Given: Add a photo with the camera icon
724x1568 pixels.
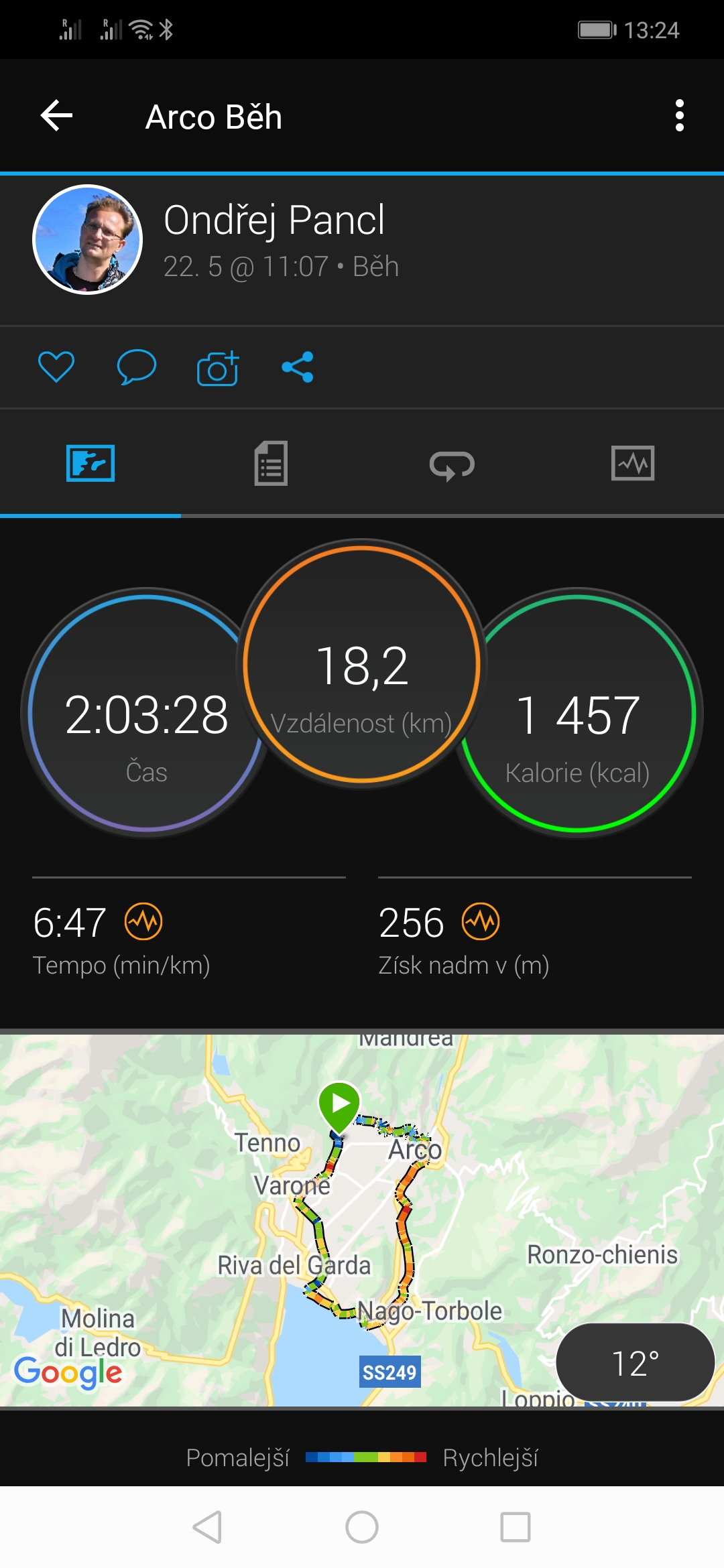Looking at the screenshot, I should 218,368.
